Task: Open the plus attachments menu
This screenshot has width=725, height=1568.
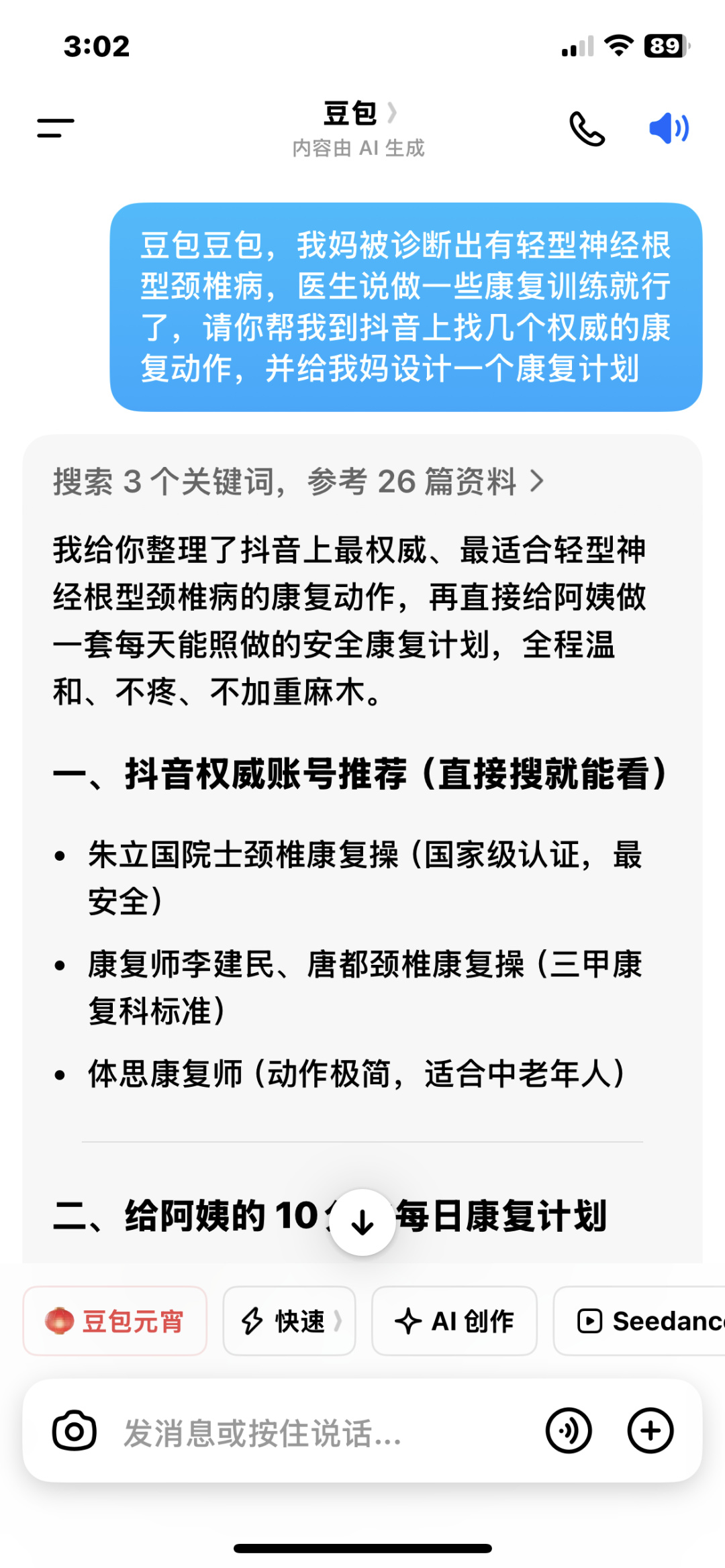Action: pyautogui.click(x=650, y=1431)
